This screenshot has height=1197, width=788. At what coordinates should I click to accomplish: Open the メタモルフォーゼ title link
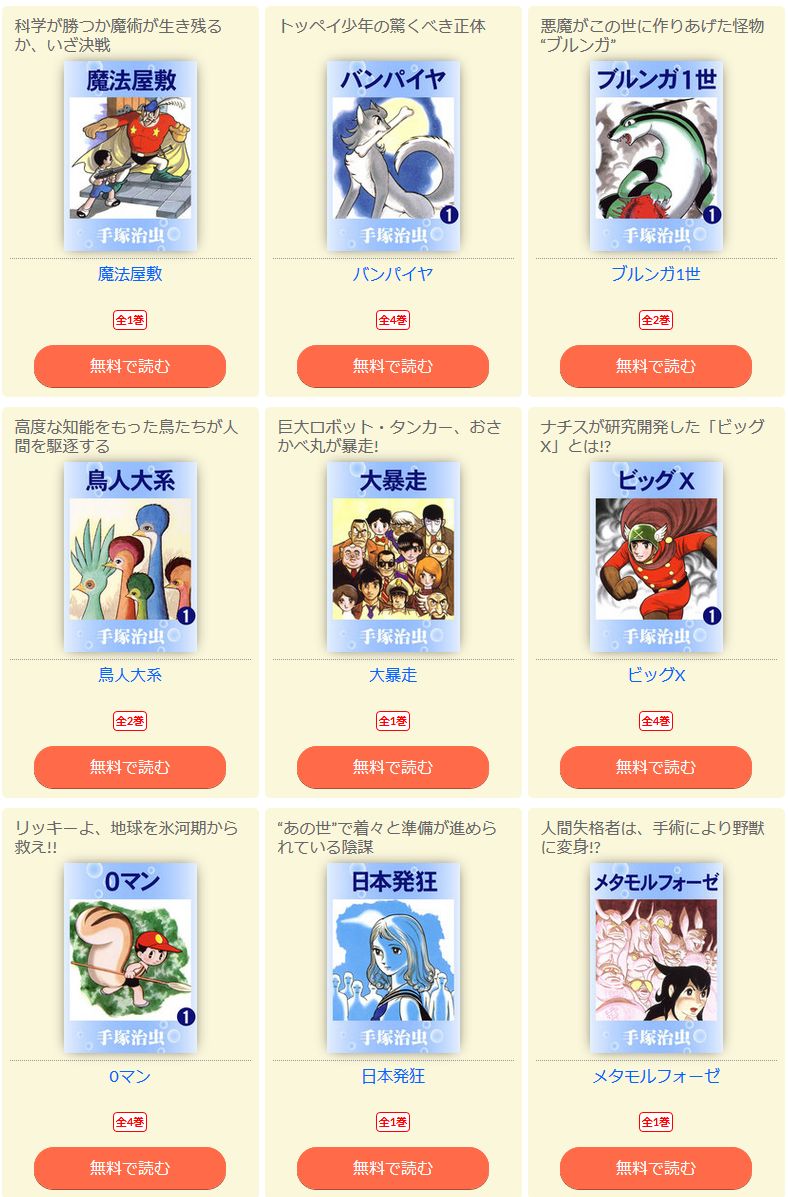(x=656, y=1076)
